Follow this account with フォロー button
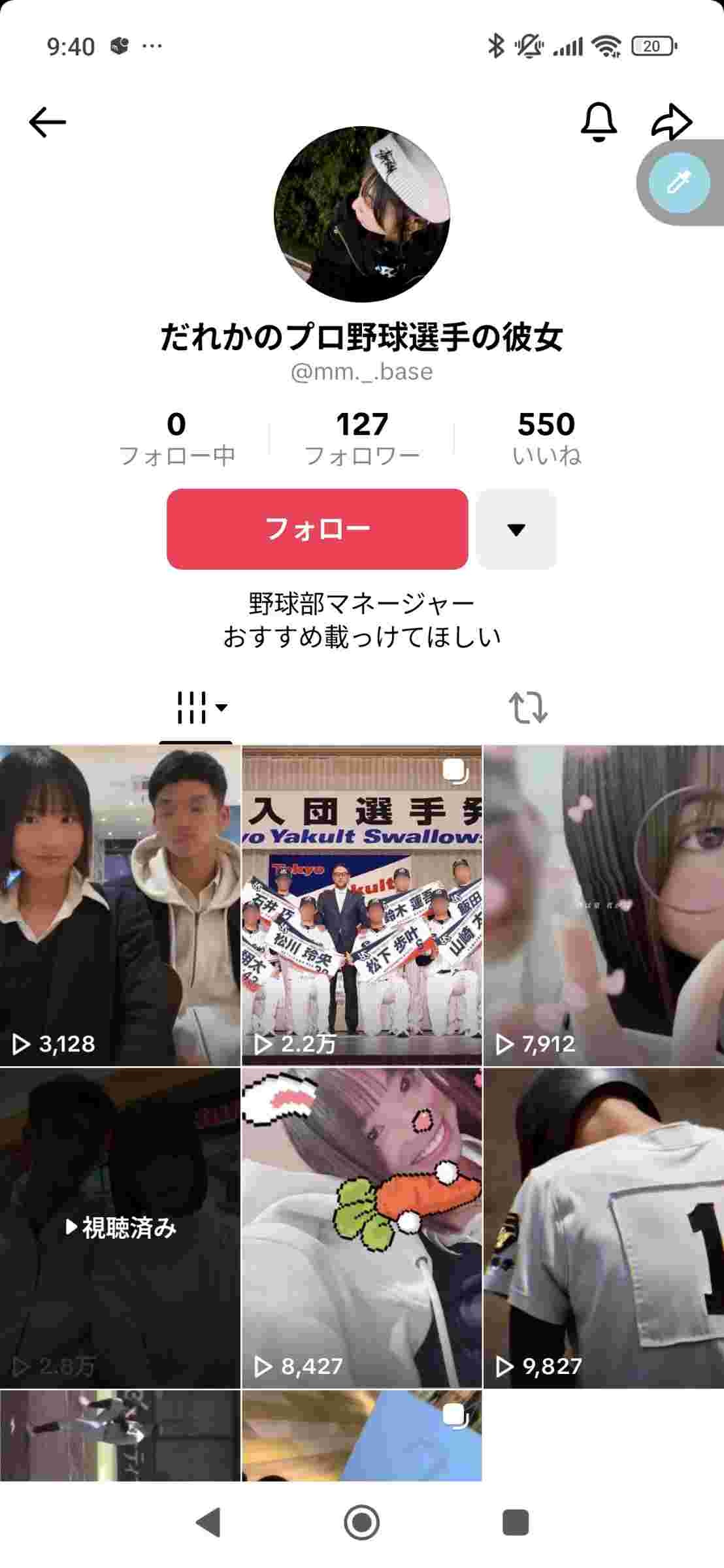Screen dimensions: 724x1568 (317, 529)
